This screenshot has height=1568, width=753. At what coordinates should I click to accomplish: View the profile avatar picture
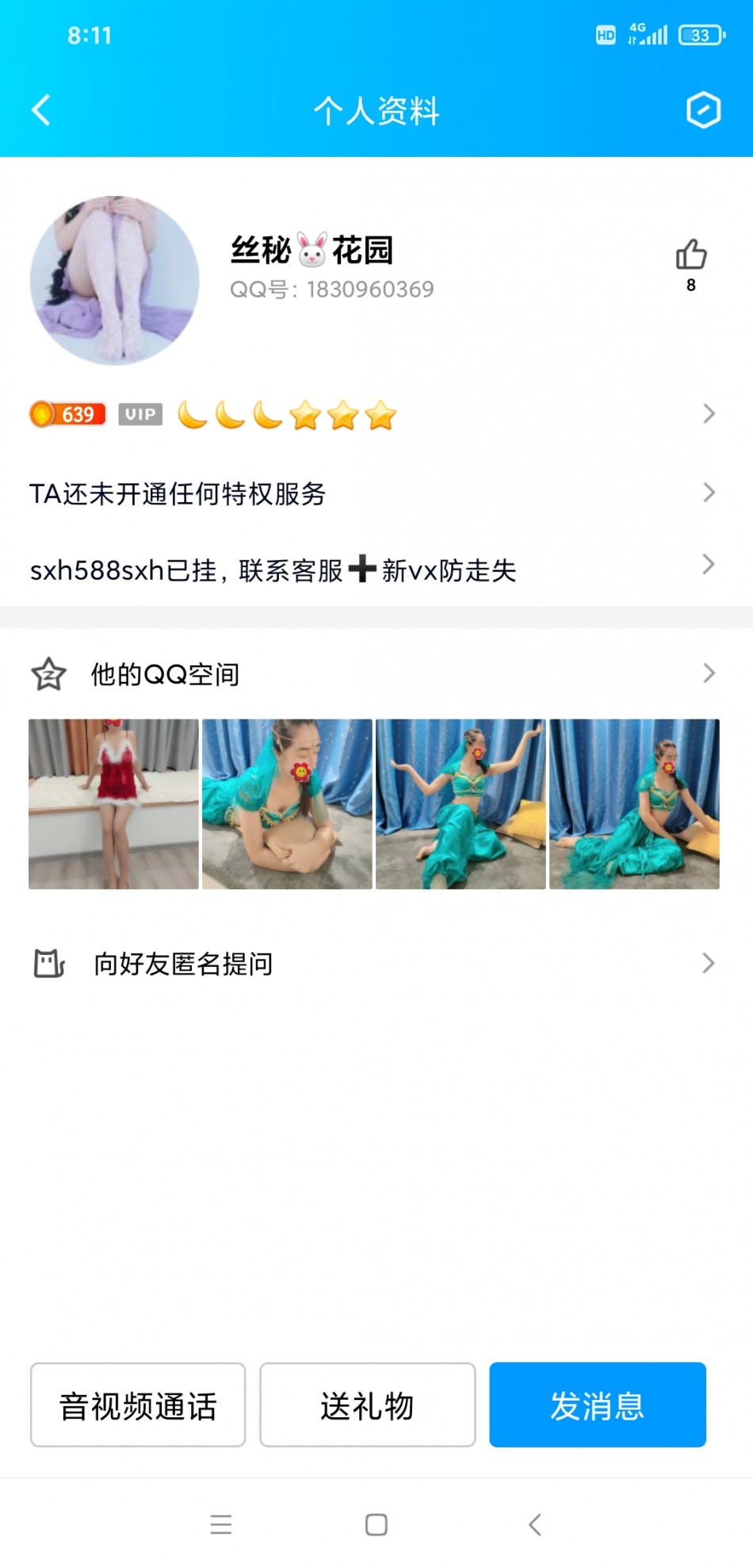[x=115, y=281]
